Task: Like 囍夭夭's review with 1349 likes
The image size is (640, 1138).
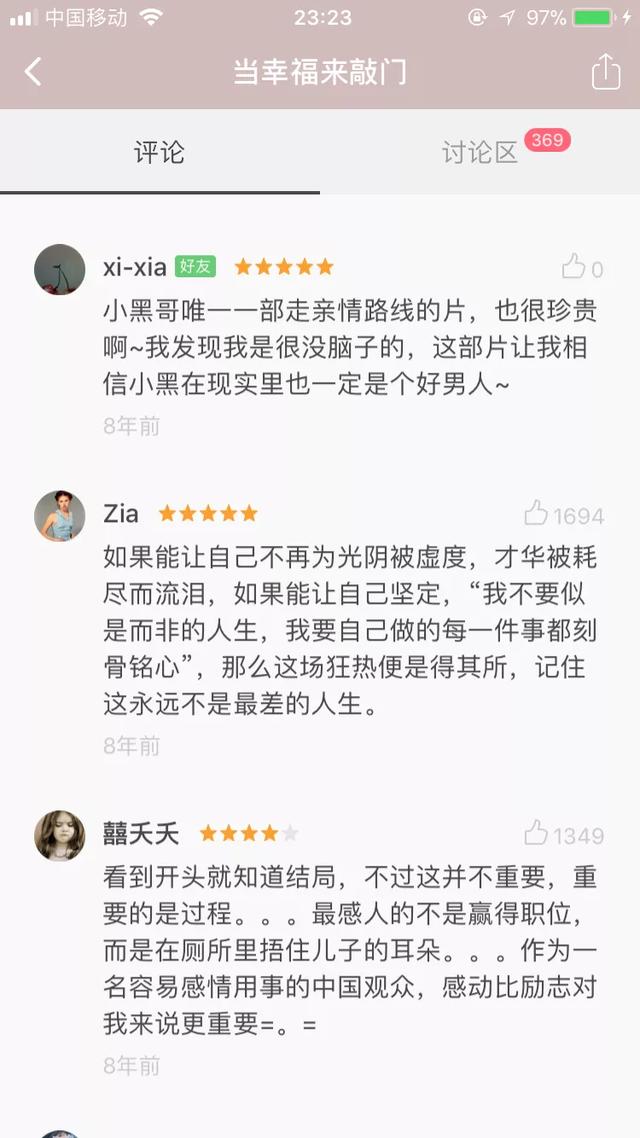Action: 564,835
